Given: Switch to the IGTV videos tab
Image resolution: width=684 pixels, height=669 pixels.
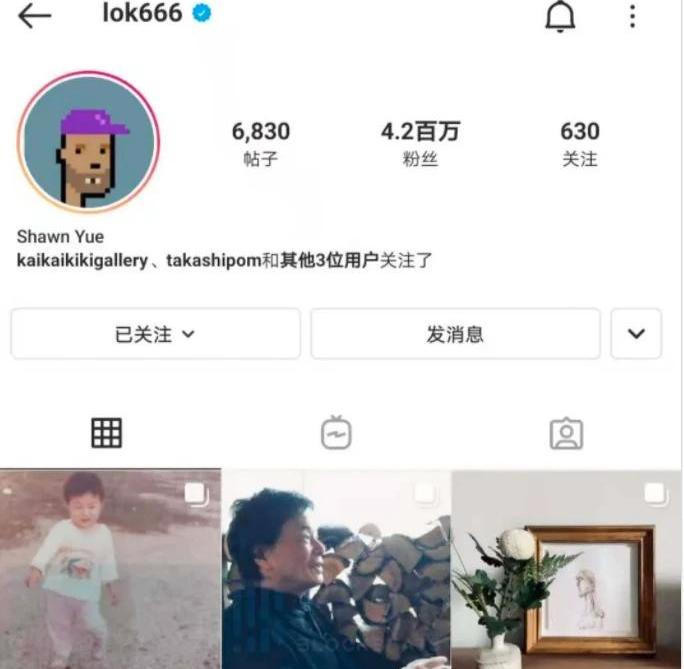Looking at the screenshot, I should 336,433.
